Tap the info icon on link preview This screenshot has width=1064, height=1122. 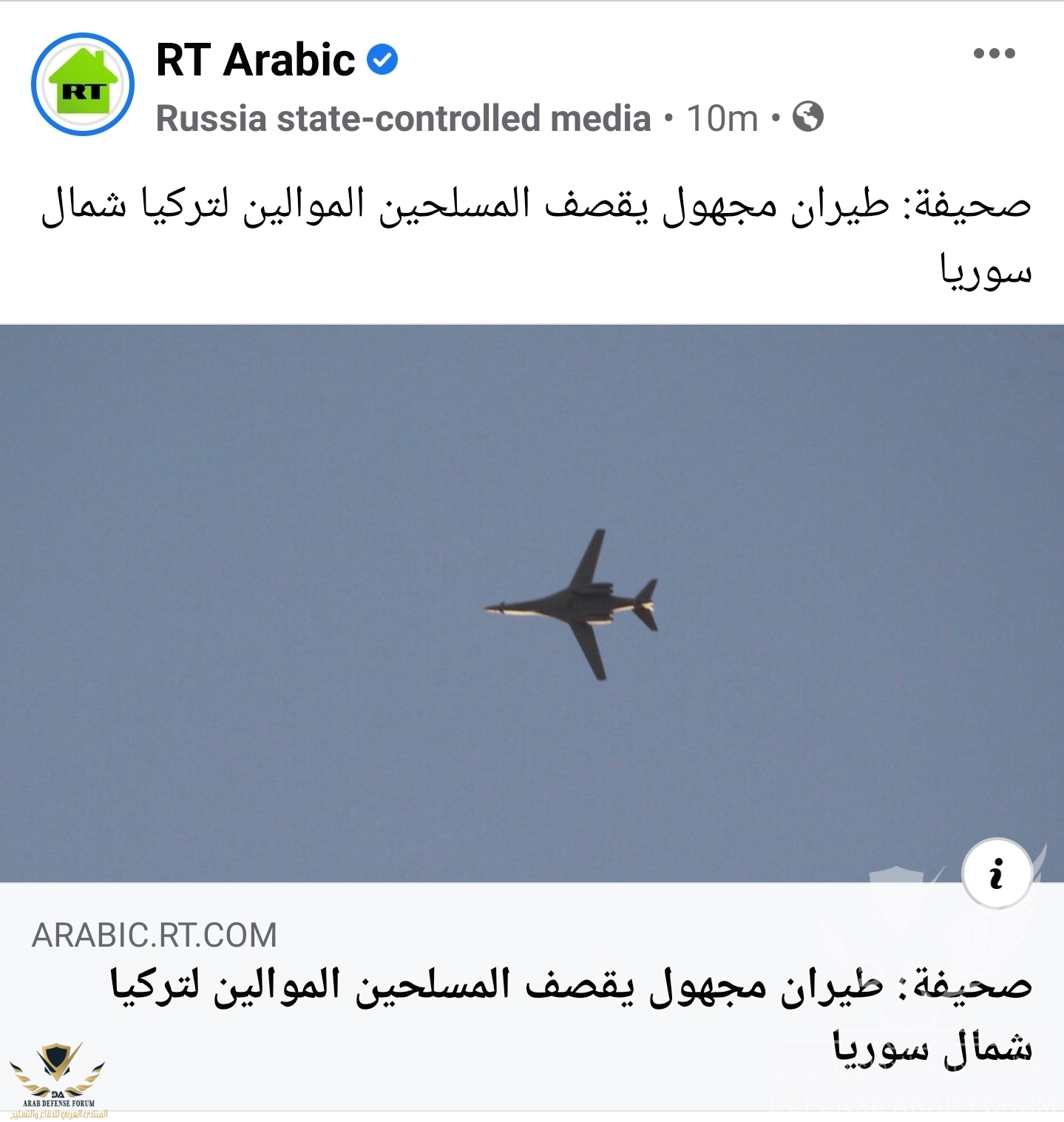click(997, 873)
